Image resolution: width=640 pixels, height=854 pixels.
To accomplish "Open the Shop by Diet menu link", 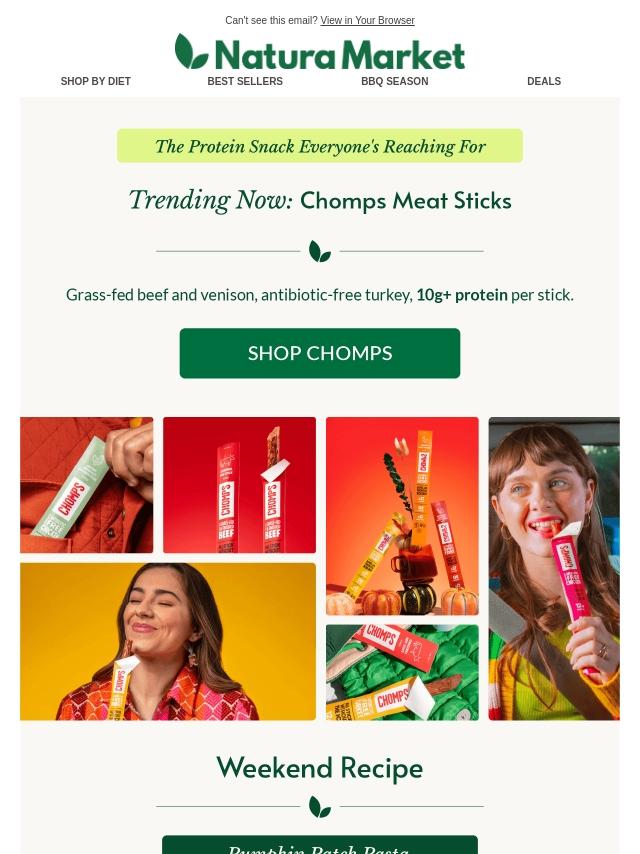I will (95, 81).
